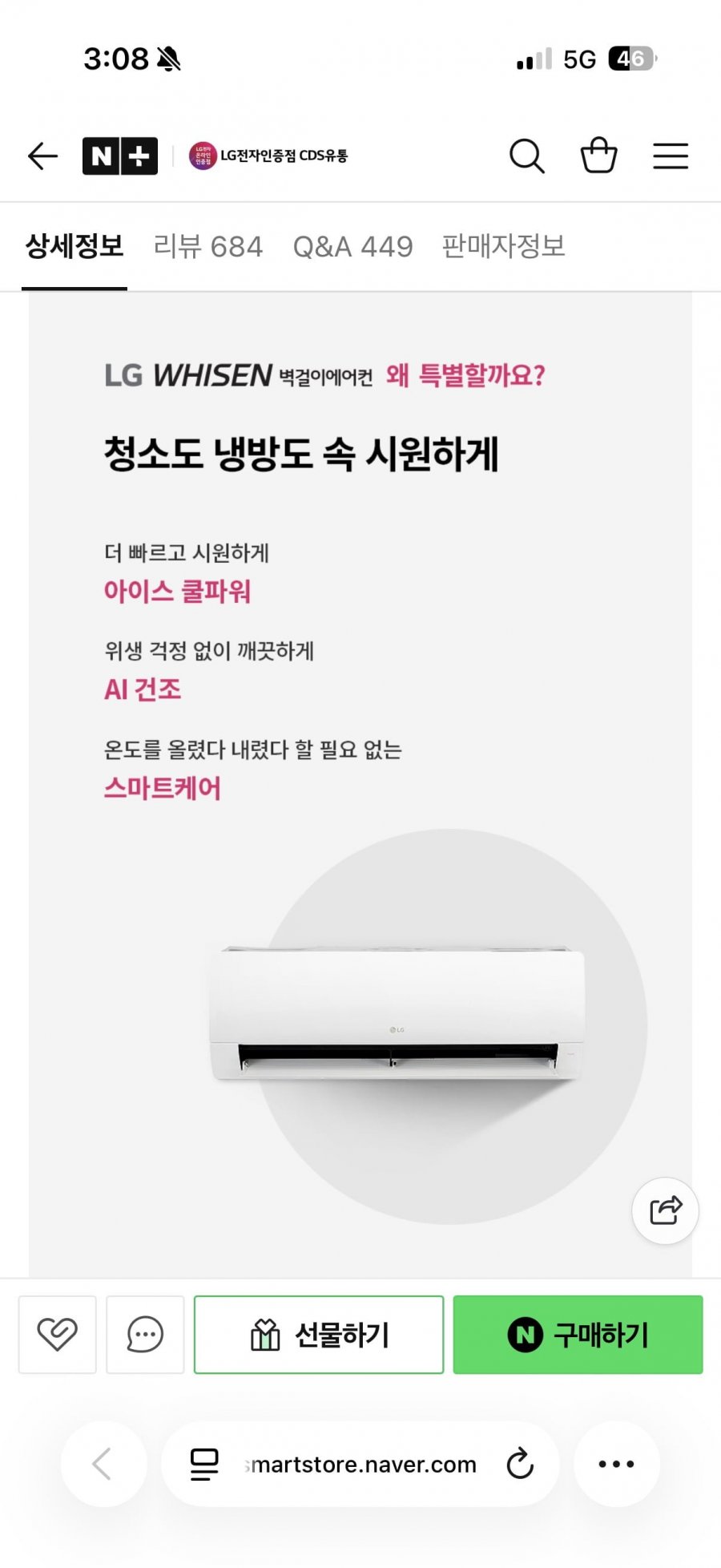Reload the smartstore.naver.com page
The width and height of the screenshot is (721, 1568).
pyautogui.click(x=520, y=1464)
